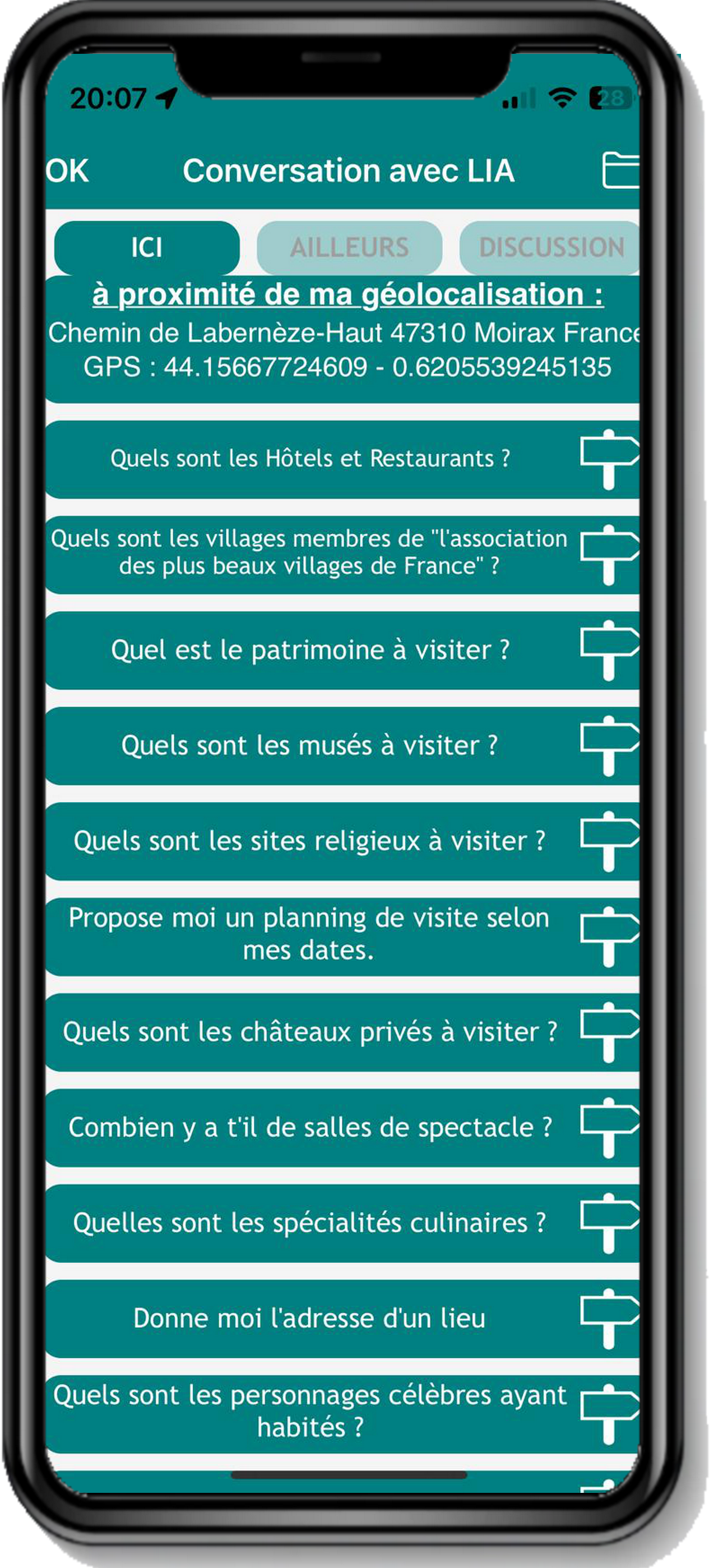The image size is (723, 1568).
Task: Tap OK in the header
Action: pos(68,171)
